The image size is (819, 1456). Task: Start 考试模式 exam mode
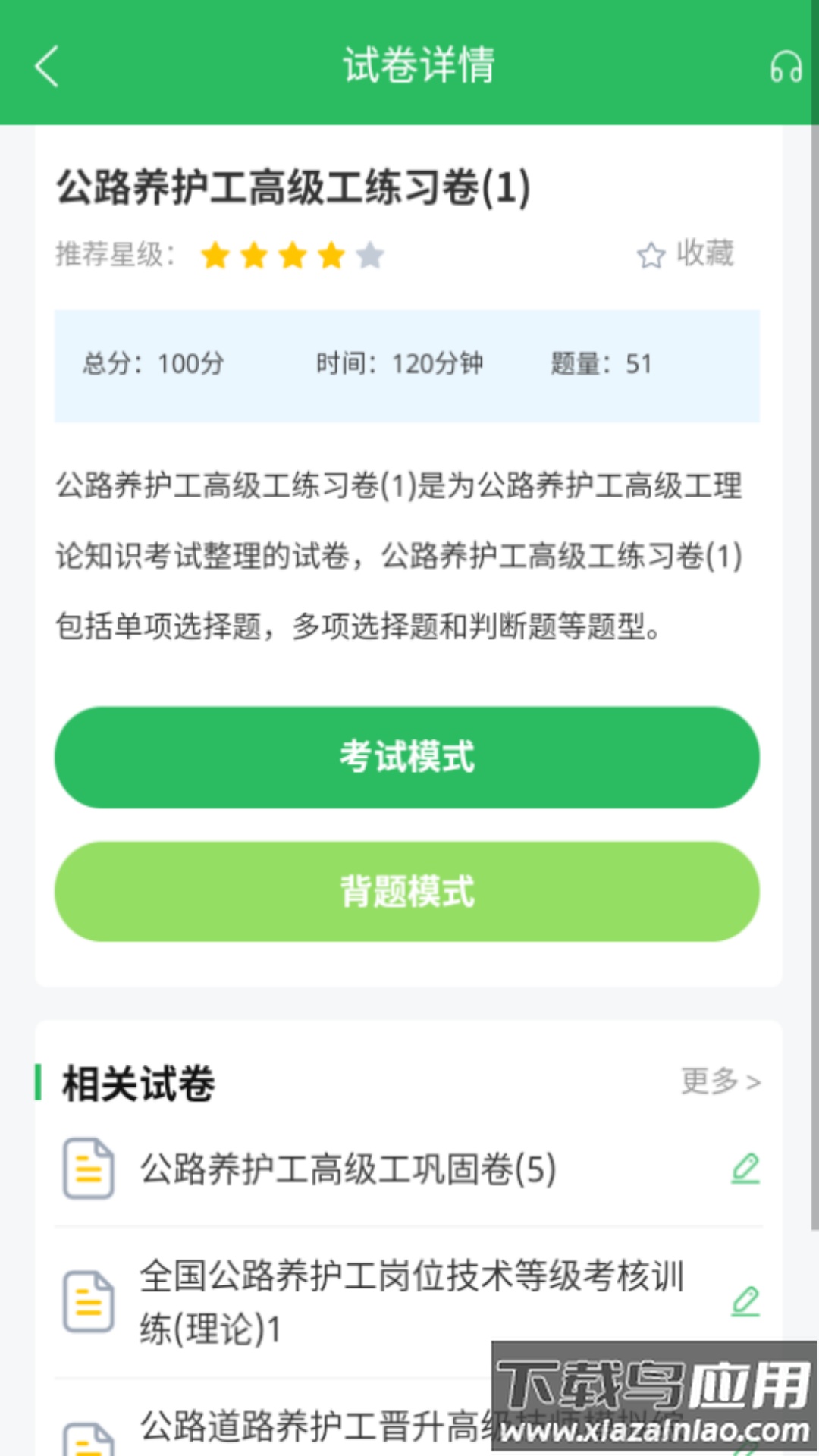[408, 758]
